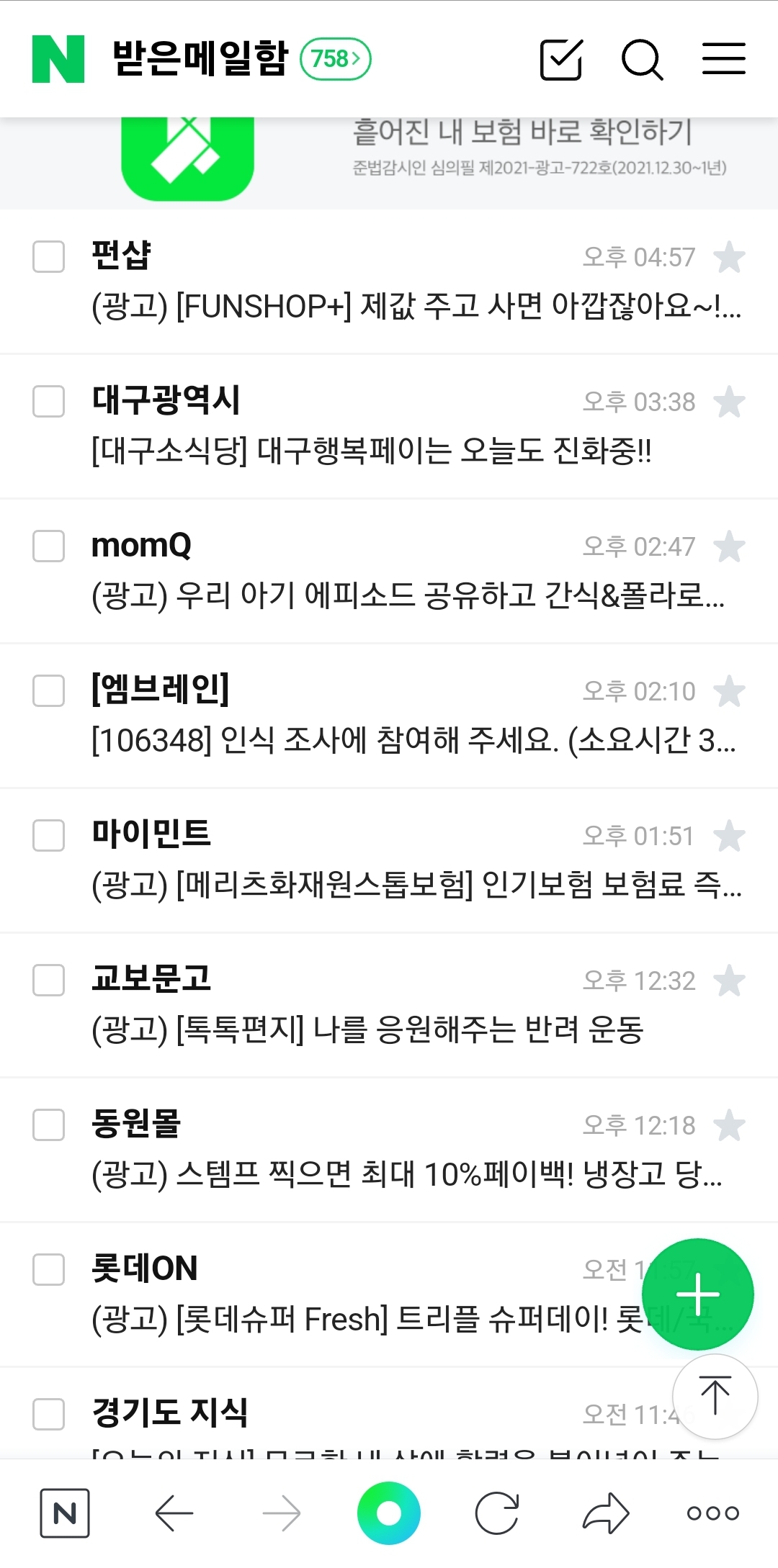Screen dimensions: 778x1568
Task: Star the 교보문고 email
Action: point(729,981)
